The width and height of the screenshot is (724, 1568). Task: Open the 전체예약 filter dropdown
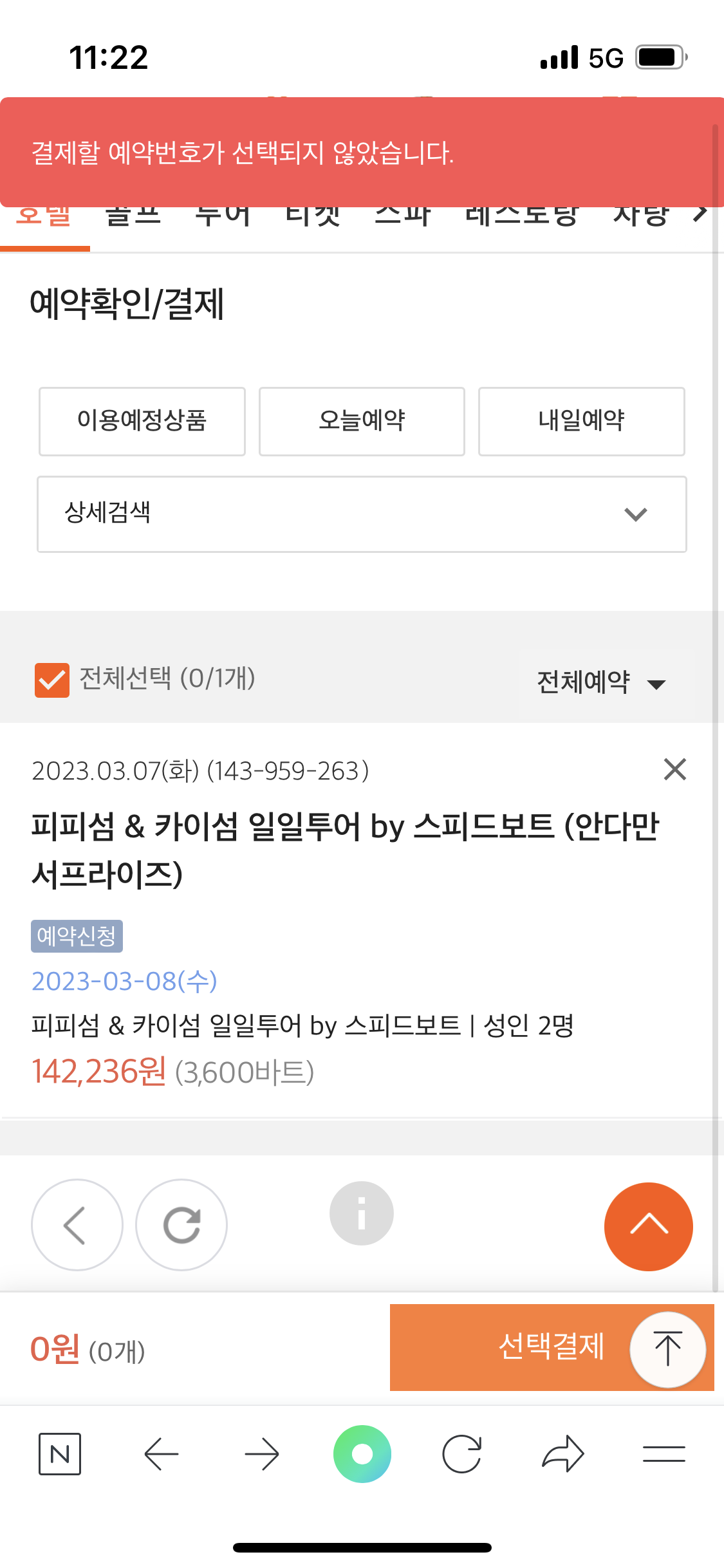601,682
